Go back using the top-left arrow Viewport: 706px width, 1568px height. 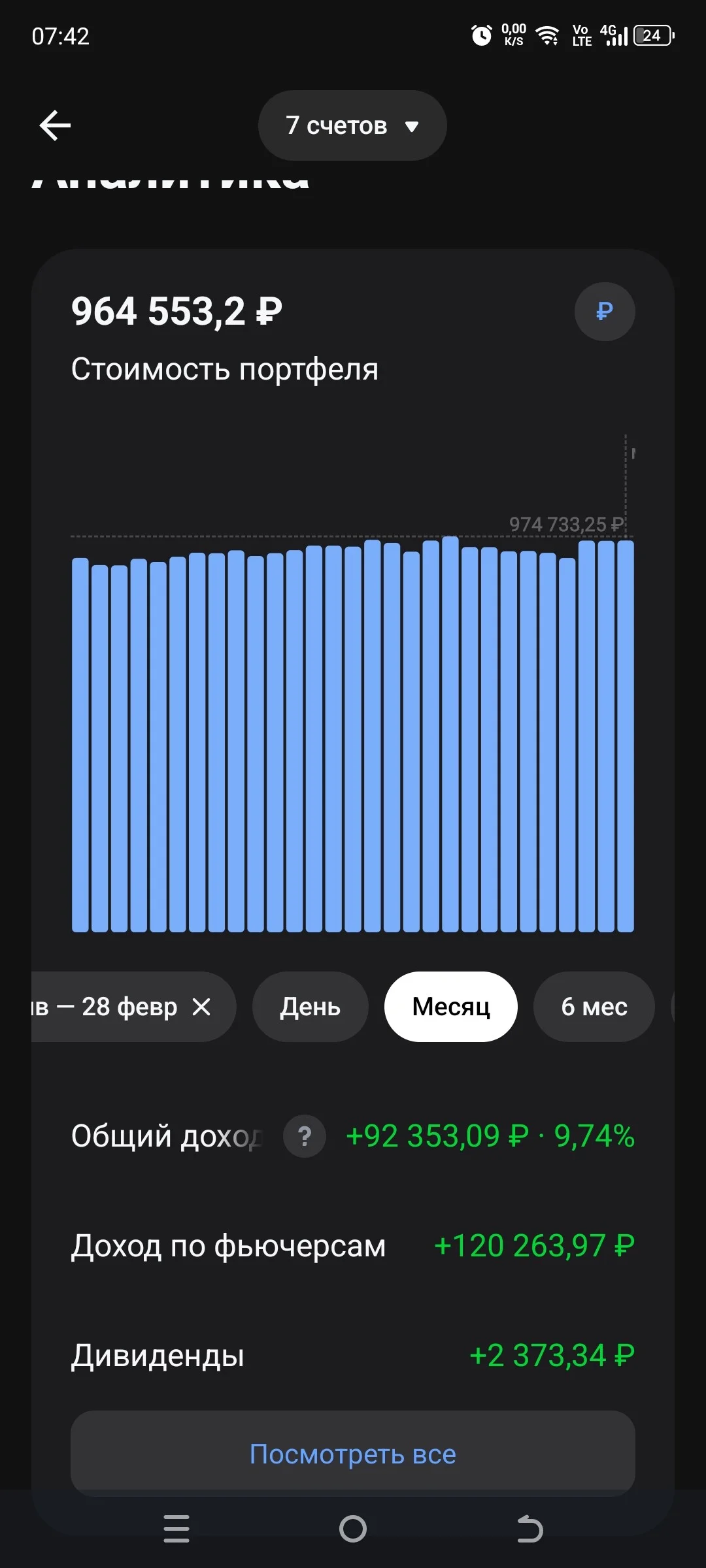pyautogui.click(x=55, y=125)
